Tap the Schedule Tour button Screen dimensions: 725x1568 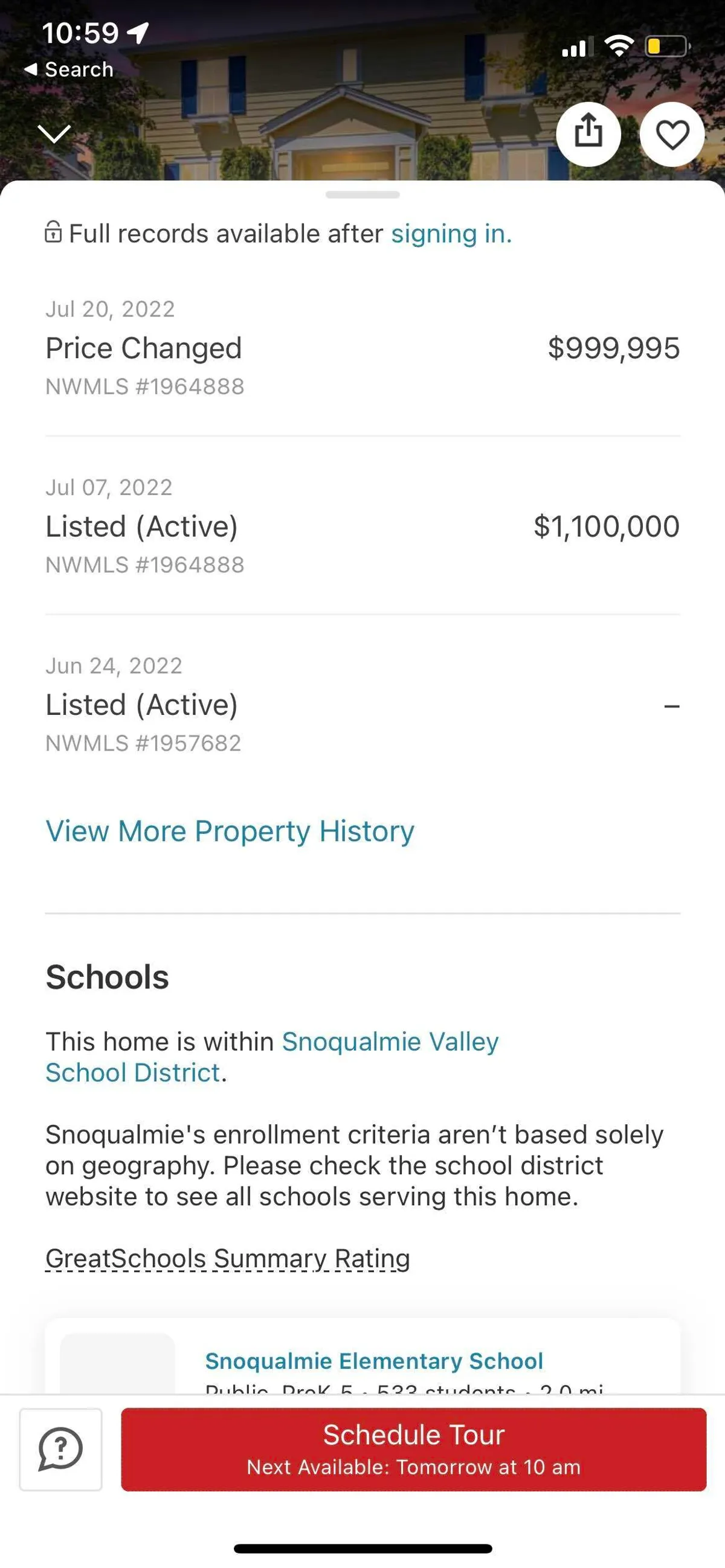click(413, 1449)
